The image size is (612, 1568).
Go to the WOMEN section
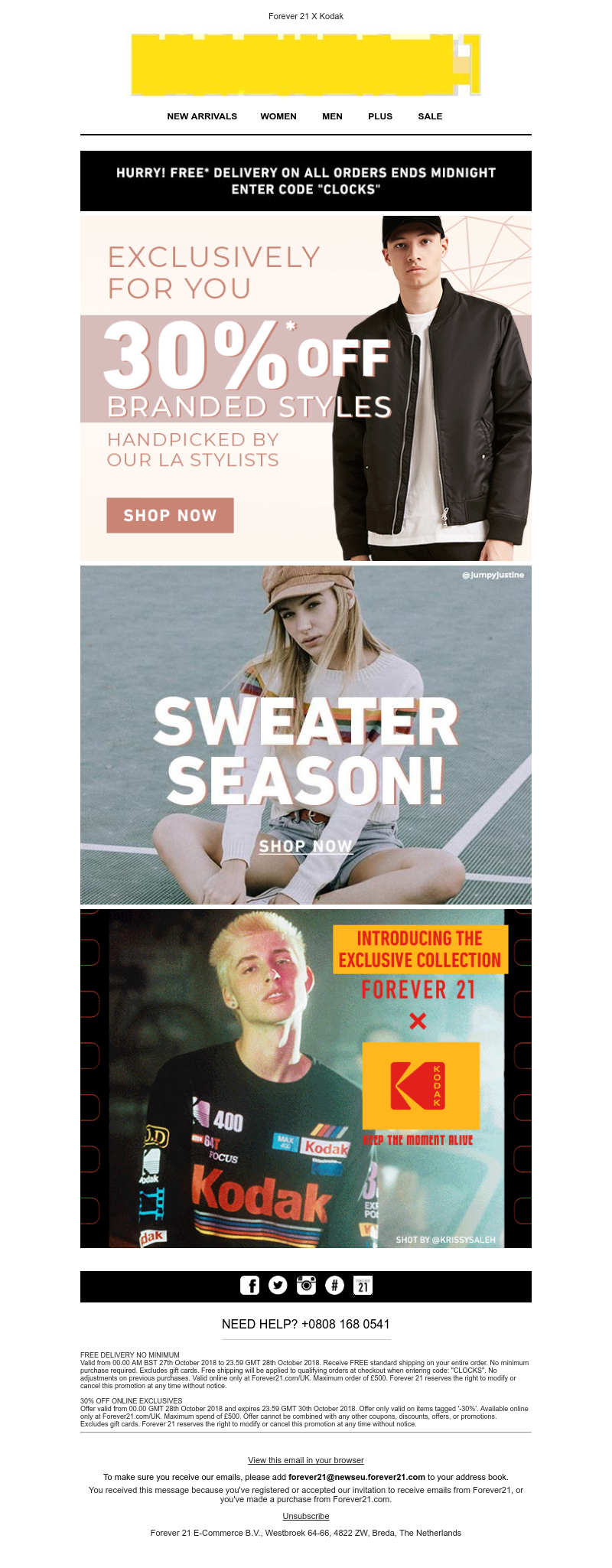tap(278, 116)
